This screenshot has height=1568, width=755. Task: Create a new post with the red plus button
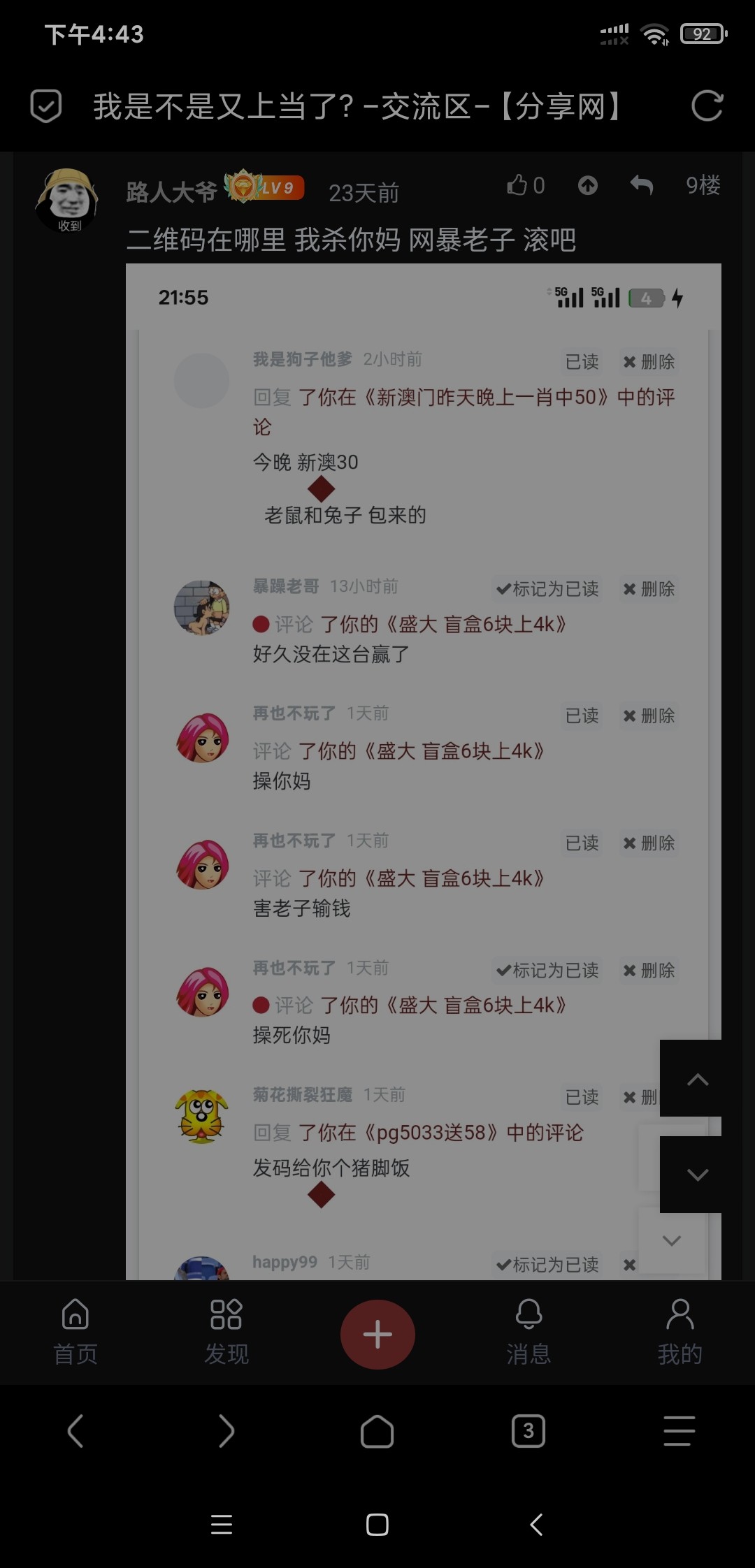click(377, 1334)
